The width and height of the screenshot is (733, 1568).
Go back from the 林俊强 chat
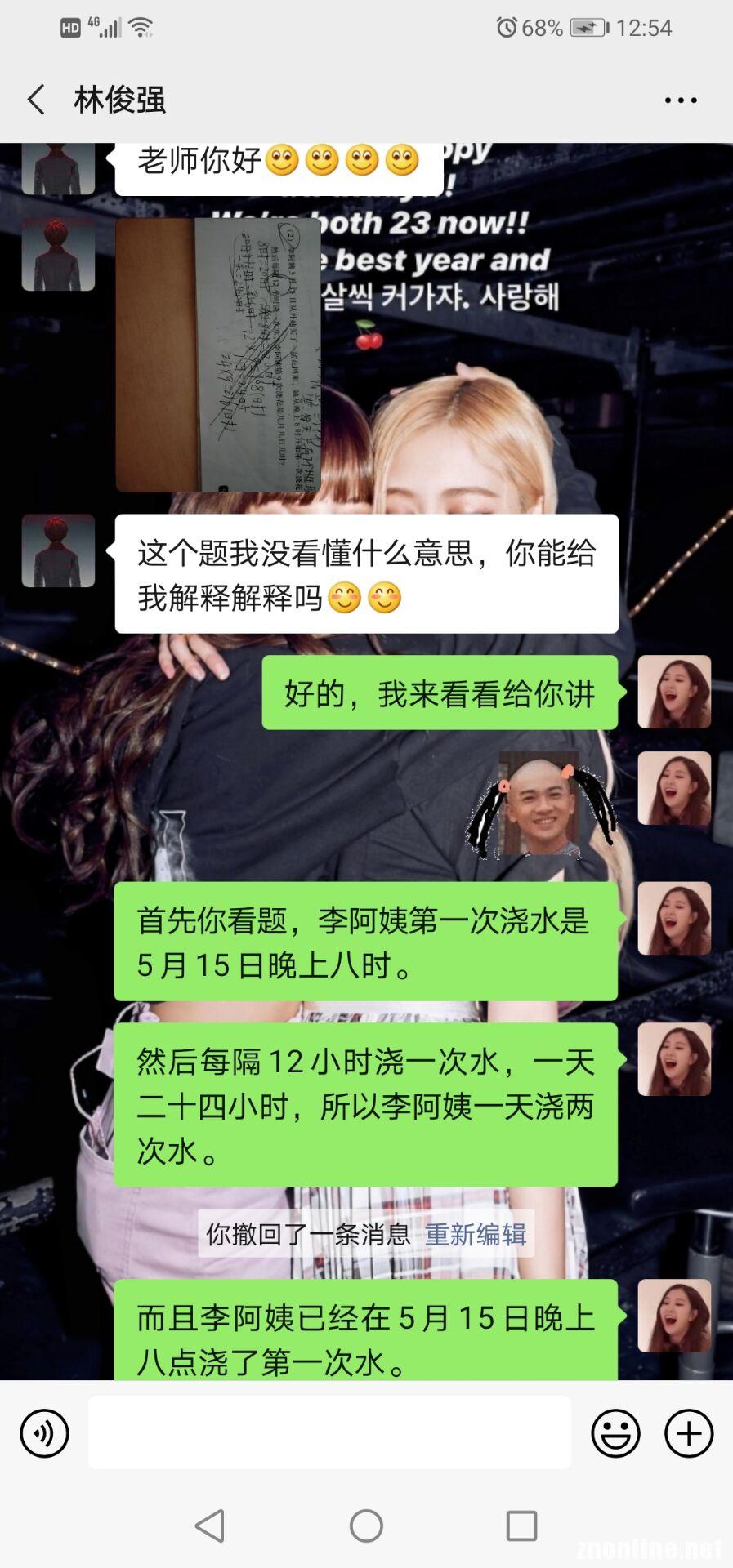coord(36,100)
